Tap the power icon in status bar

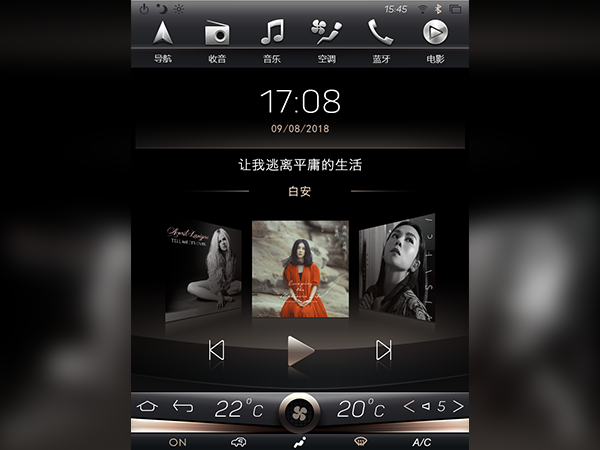click(144, 8)
